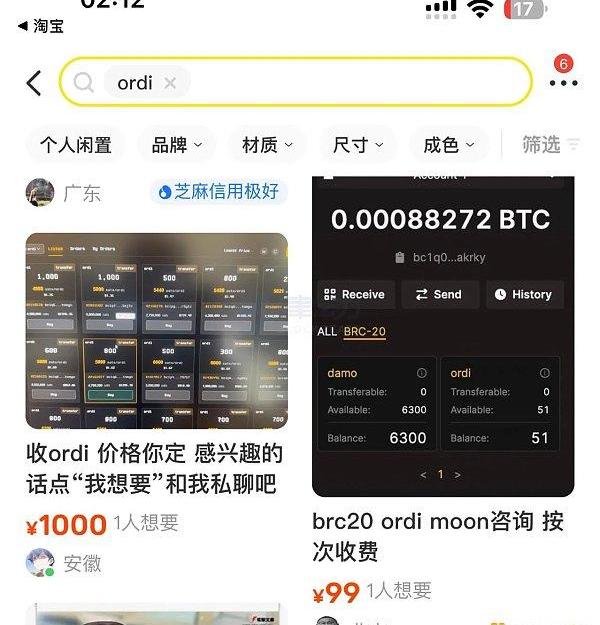Select the 个人闲置 filter chip
Screen dimensions: 600x625
pos(75,145)
